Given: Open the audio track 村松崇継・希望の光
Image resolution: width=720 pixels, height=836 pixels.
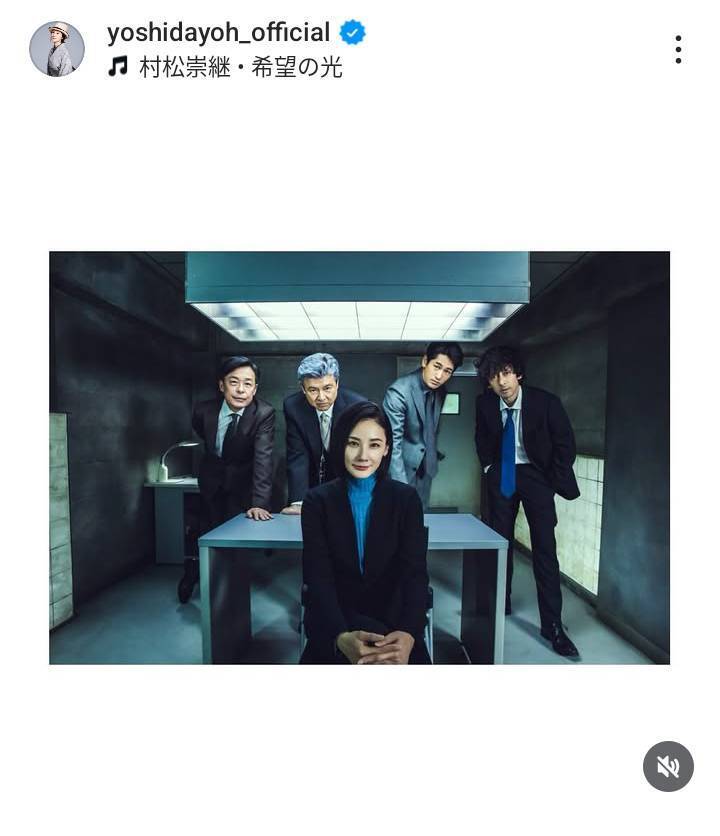Looking at the screenshot, I should coord(240,68).
